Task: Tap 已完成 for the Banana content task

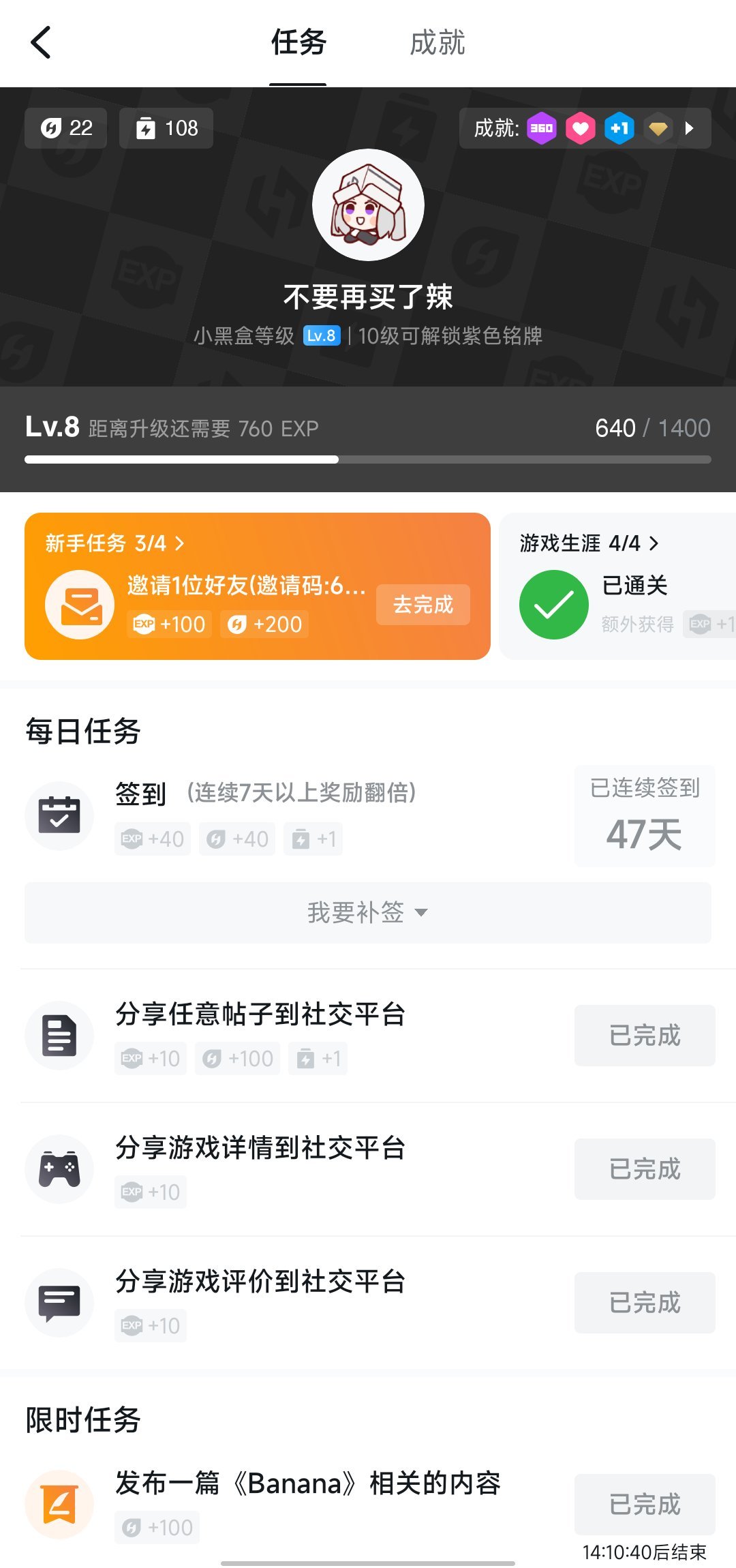Action: click(644, 1504)
